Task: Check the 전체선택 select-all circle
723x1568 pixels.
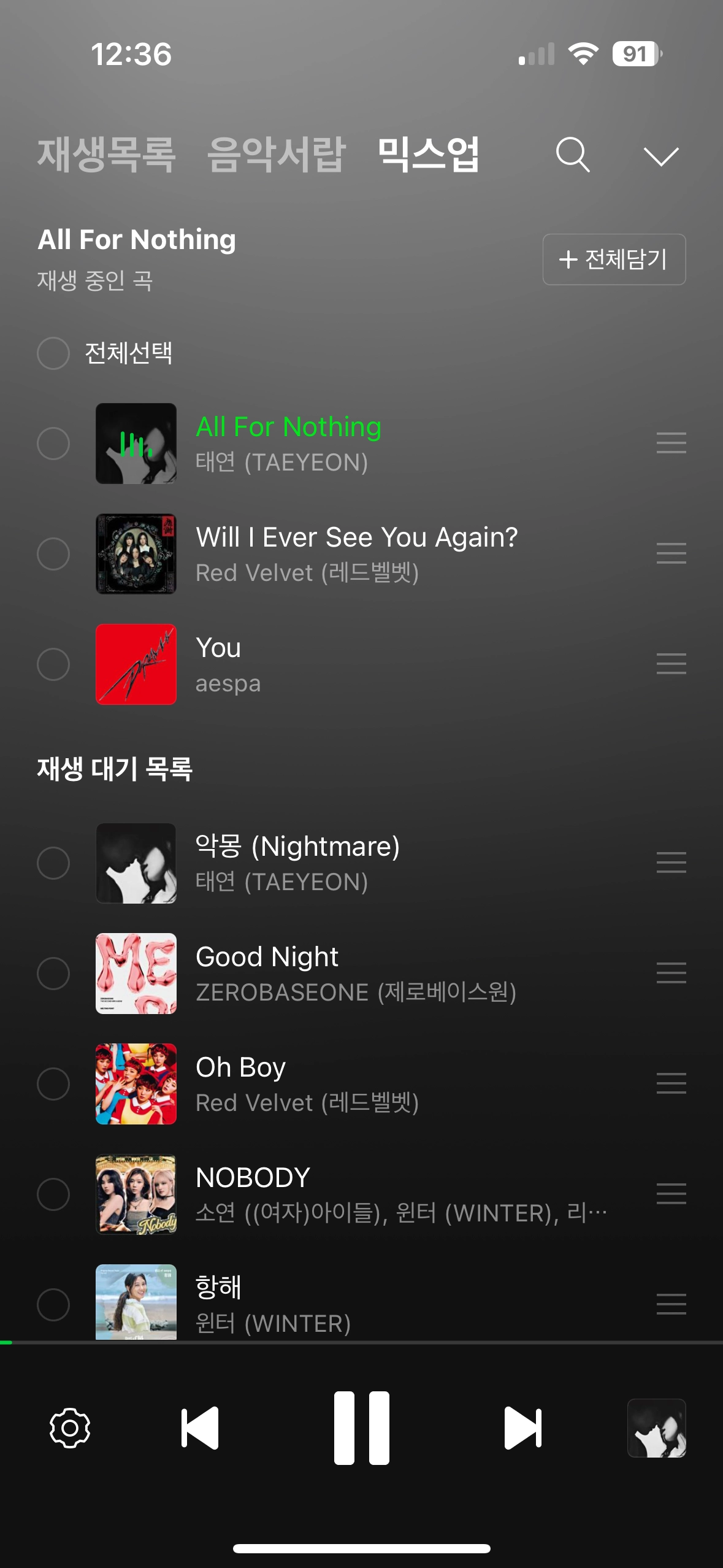Action: pos(53,353)
